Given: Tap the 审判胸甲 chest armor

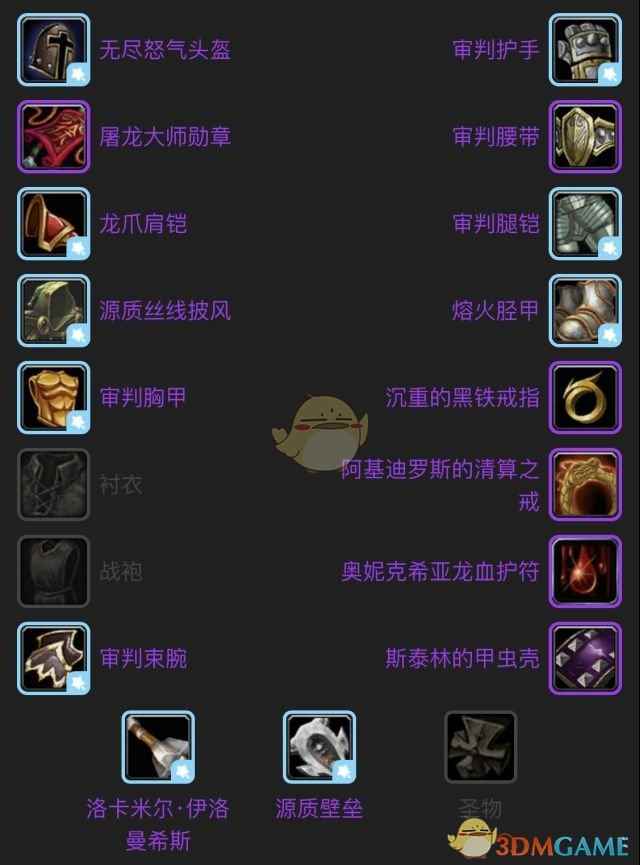Looking at the screenshot, I should pos(54,398).
